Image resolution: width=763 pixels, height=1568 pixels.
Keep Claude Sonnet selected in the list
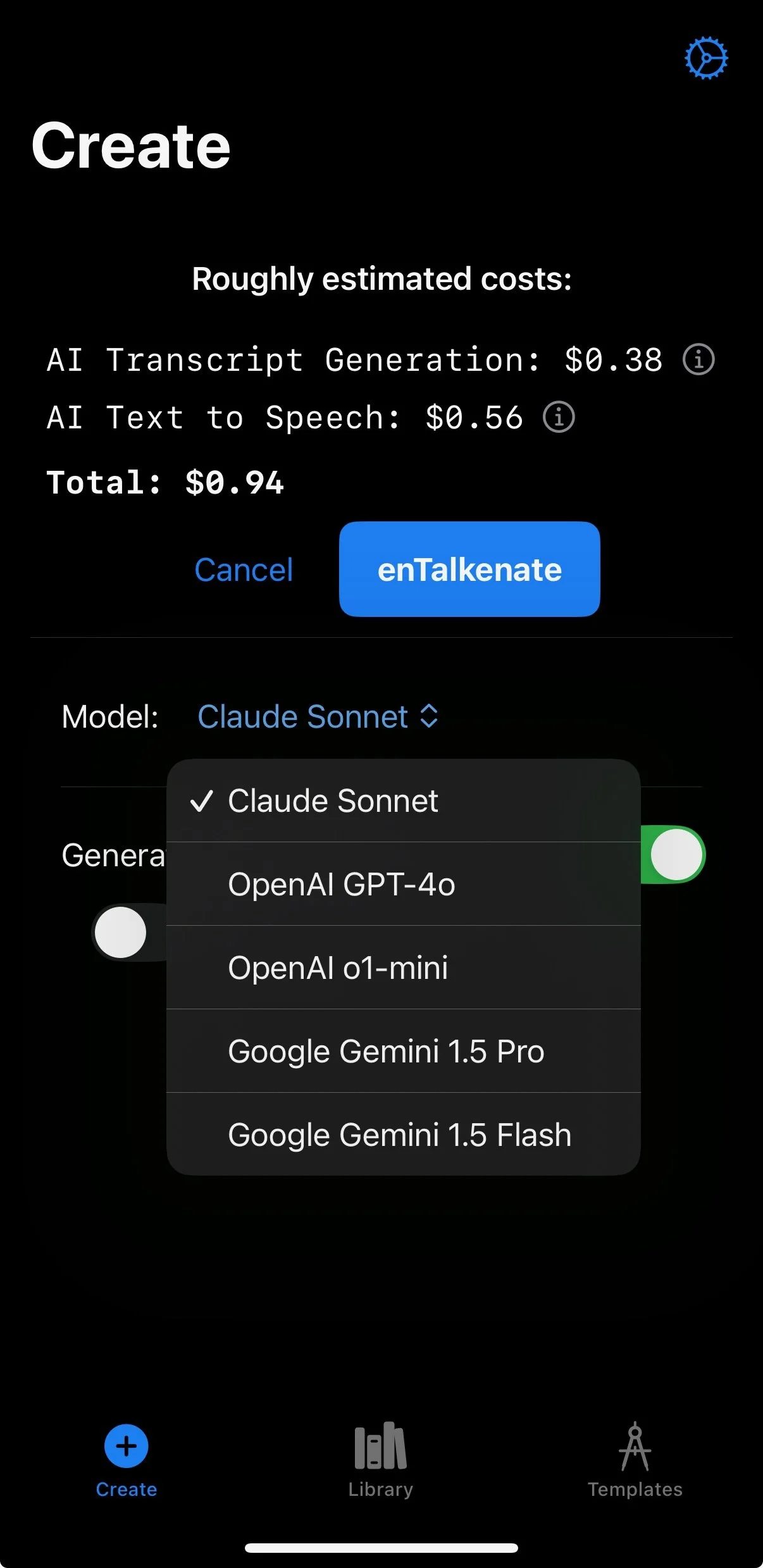[x=404, y=801]
